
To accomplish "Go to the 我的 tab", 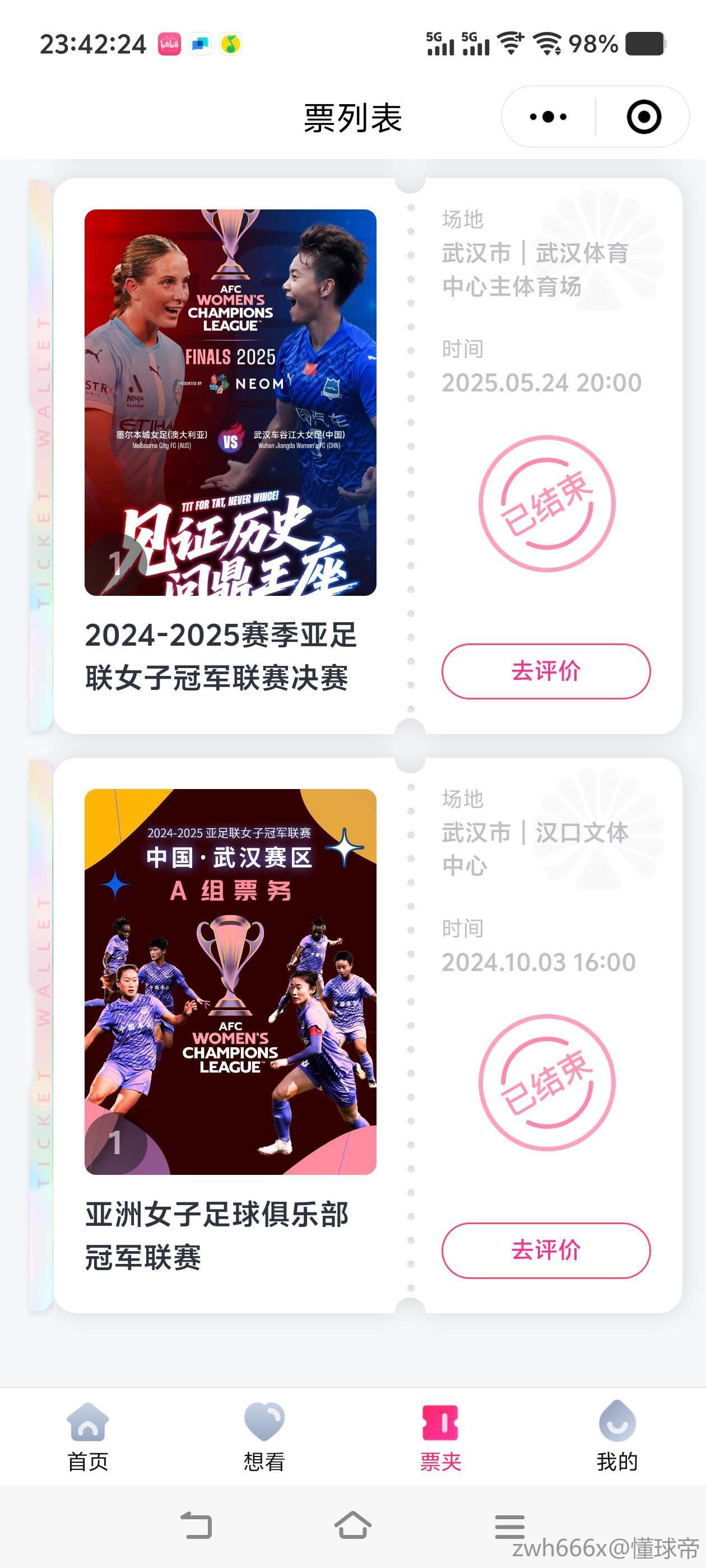I will point(617,1436).
